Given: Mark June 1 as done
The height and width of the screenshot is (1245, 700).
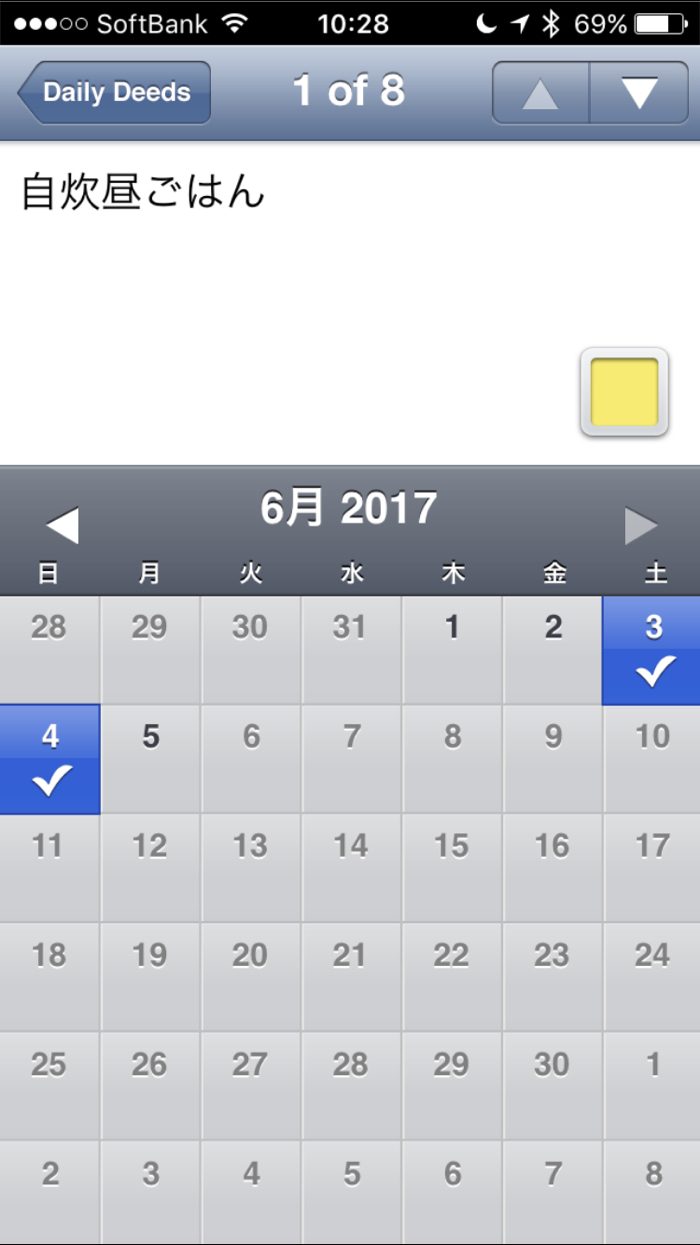Looking at the screenshot, I should point(452,651).
